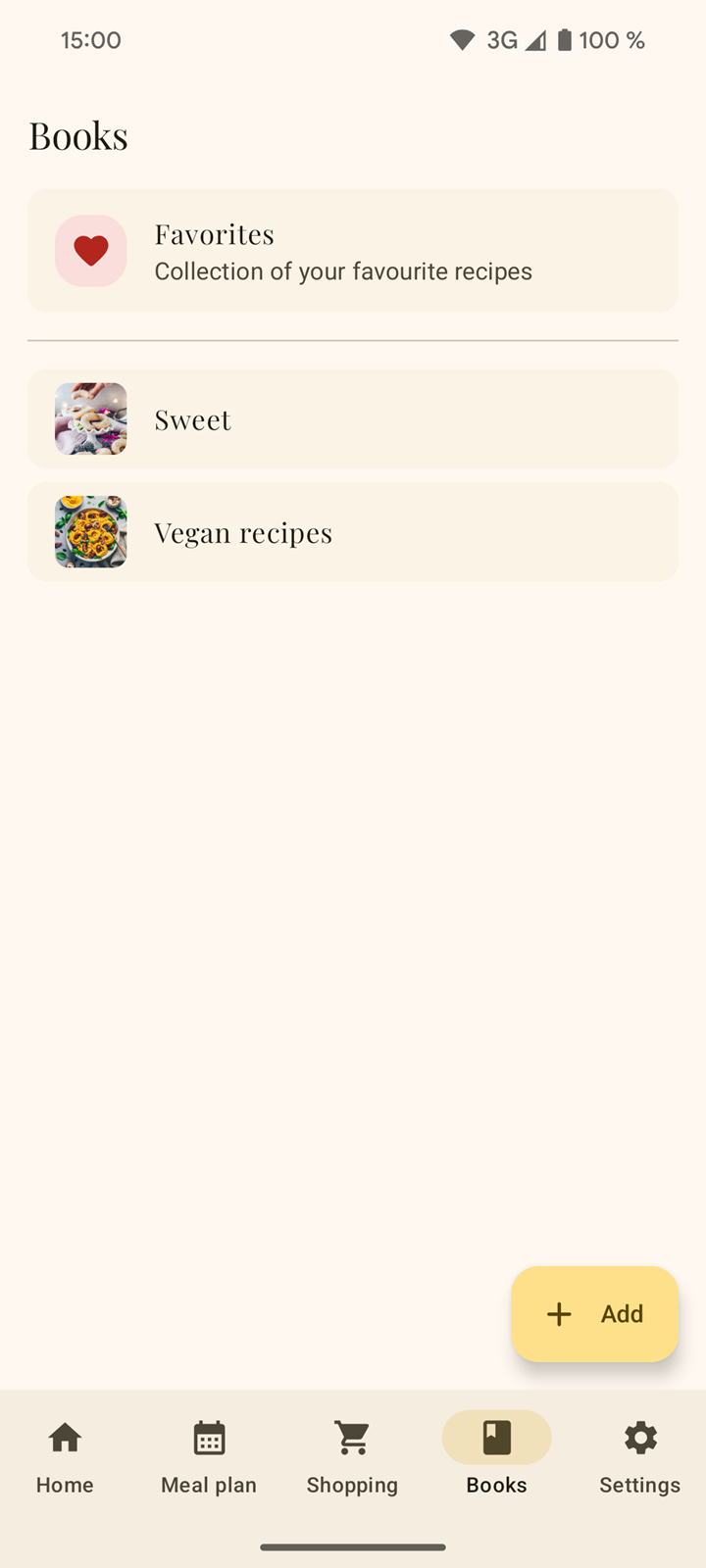Open the Vegan recipes book
The height and width of the screenshot is (1568, 706).
353,532
